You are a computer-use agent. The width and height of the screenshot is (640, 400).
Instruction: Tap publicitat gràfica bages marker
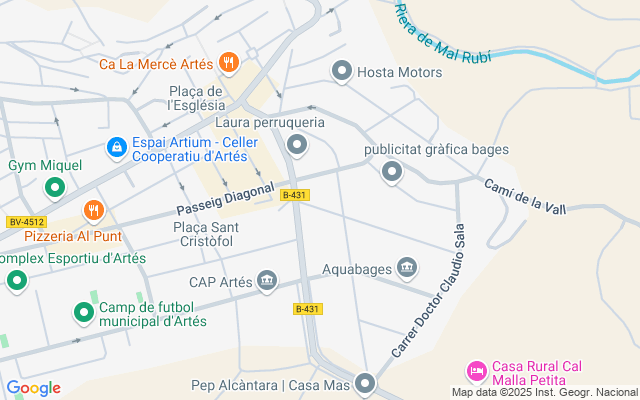click(392, 172)
